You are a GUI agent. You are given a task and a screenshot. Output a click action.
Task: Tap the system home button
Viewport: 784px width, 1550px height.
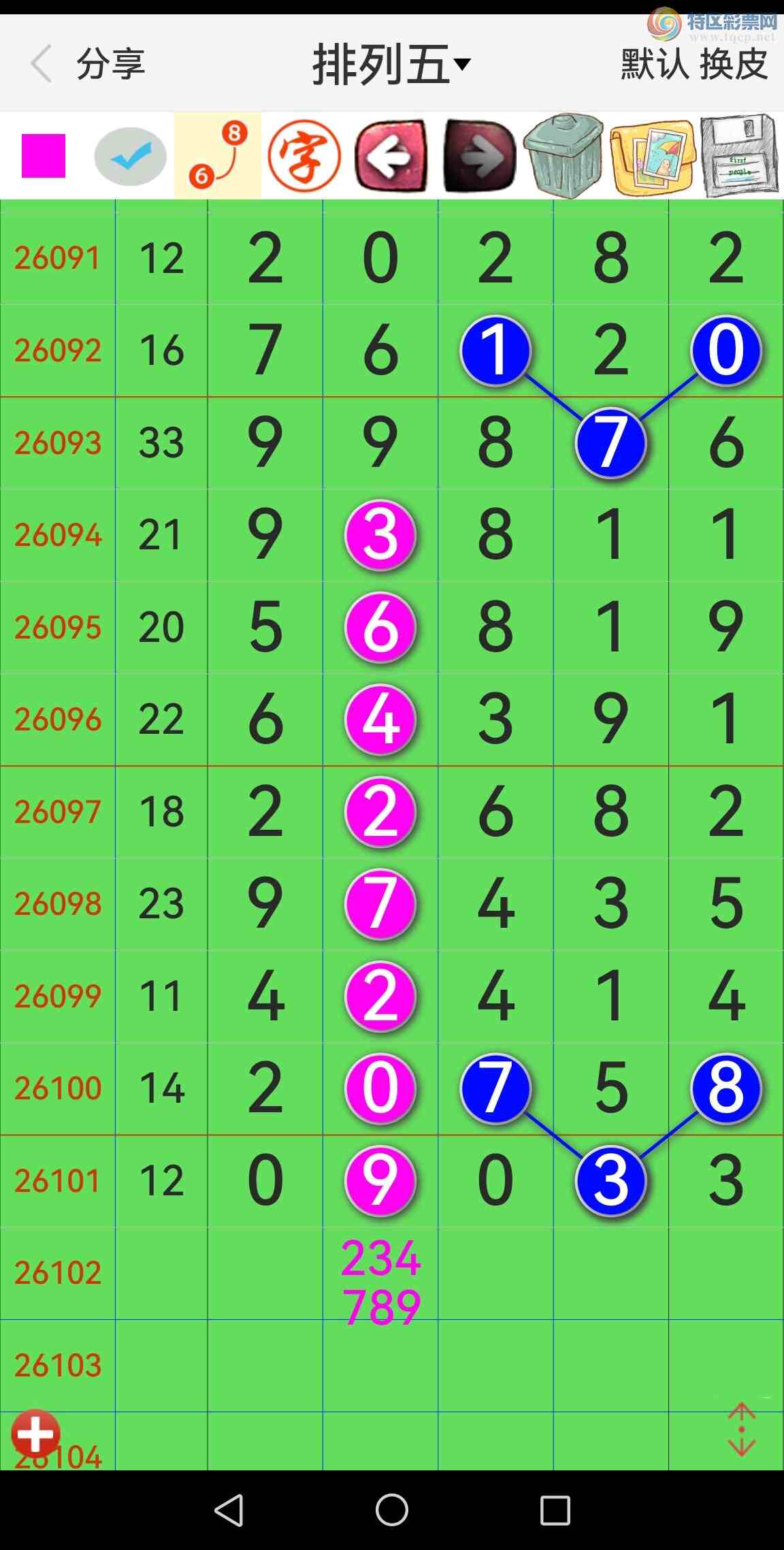pos(392,1510)
